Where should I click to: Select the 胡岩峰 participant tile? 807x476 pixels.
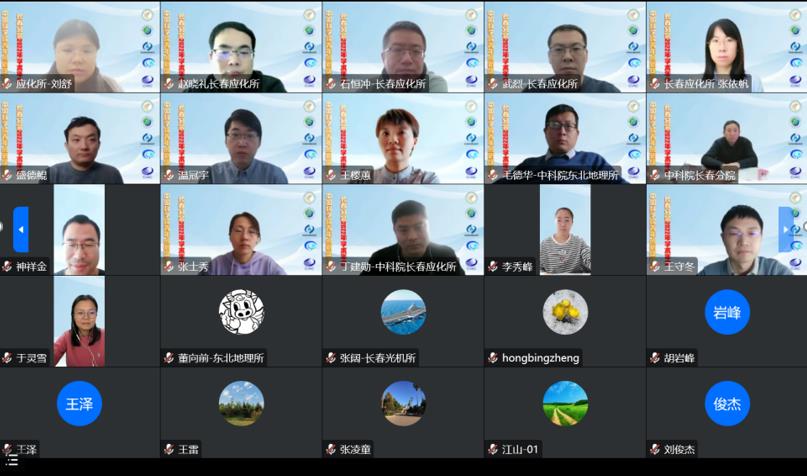[727, 322]
